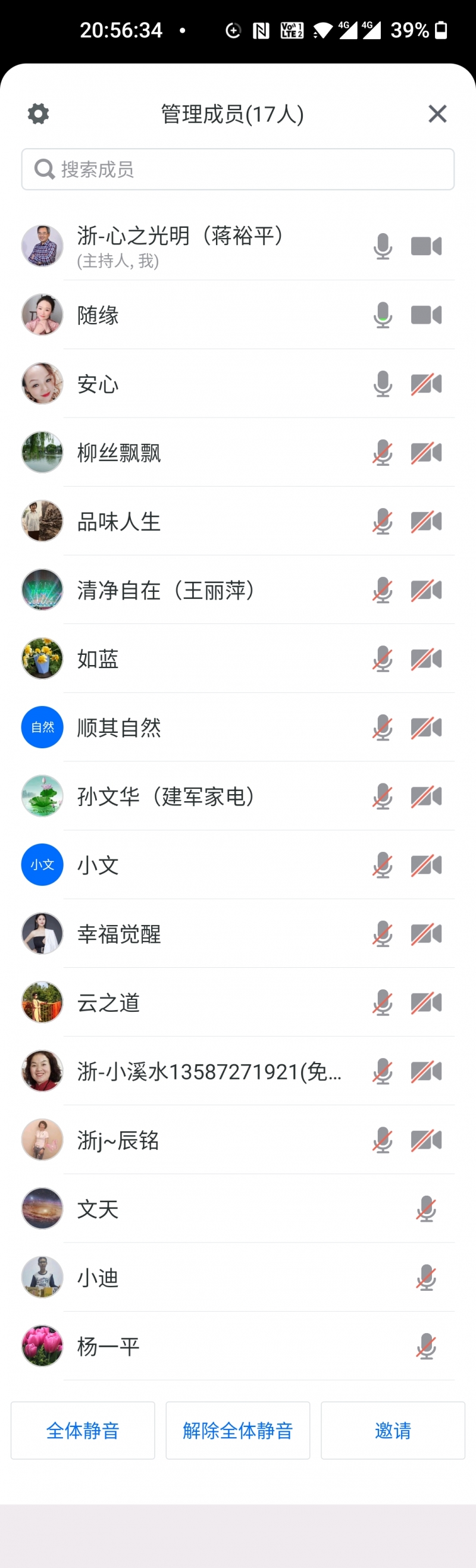
Task: Tap the 搜索成员 search field
Action: point(237,169)
